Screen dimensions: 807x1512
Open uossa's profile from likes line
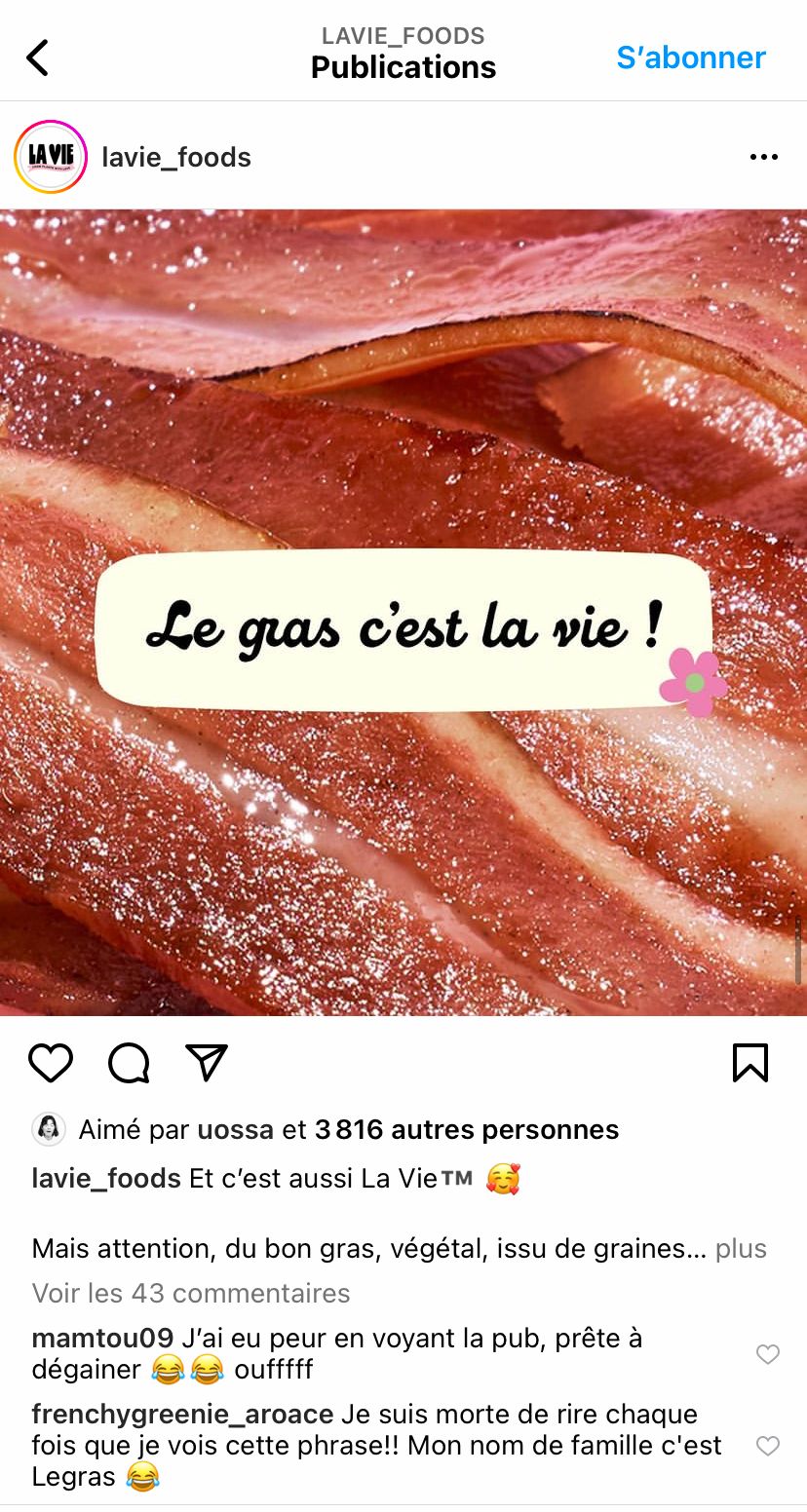(x=235, y=1129)
